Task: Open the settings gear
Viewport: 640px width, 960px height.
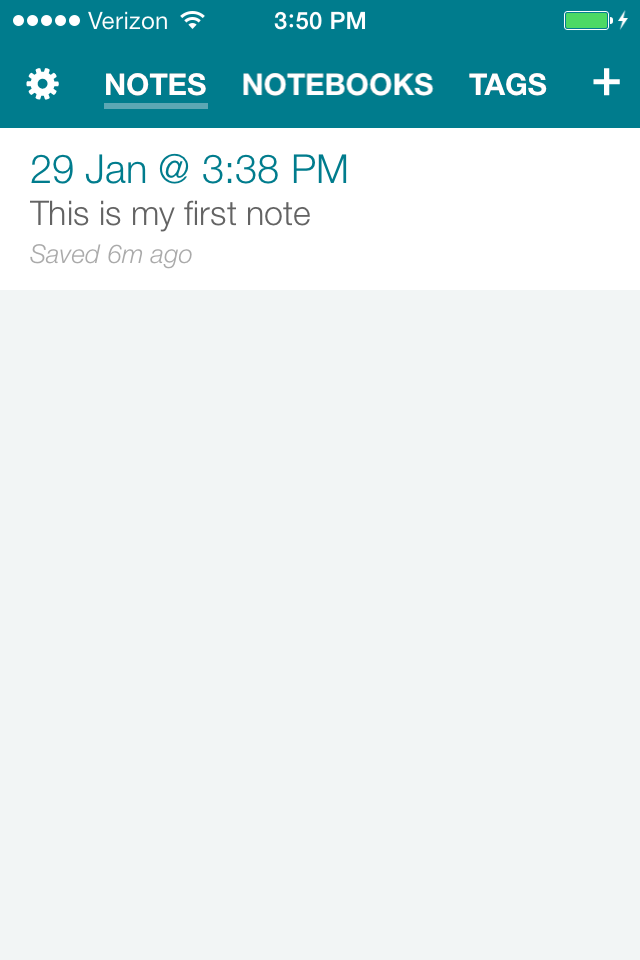Action: click(42, 85)
